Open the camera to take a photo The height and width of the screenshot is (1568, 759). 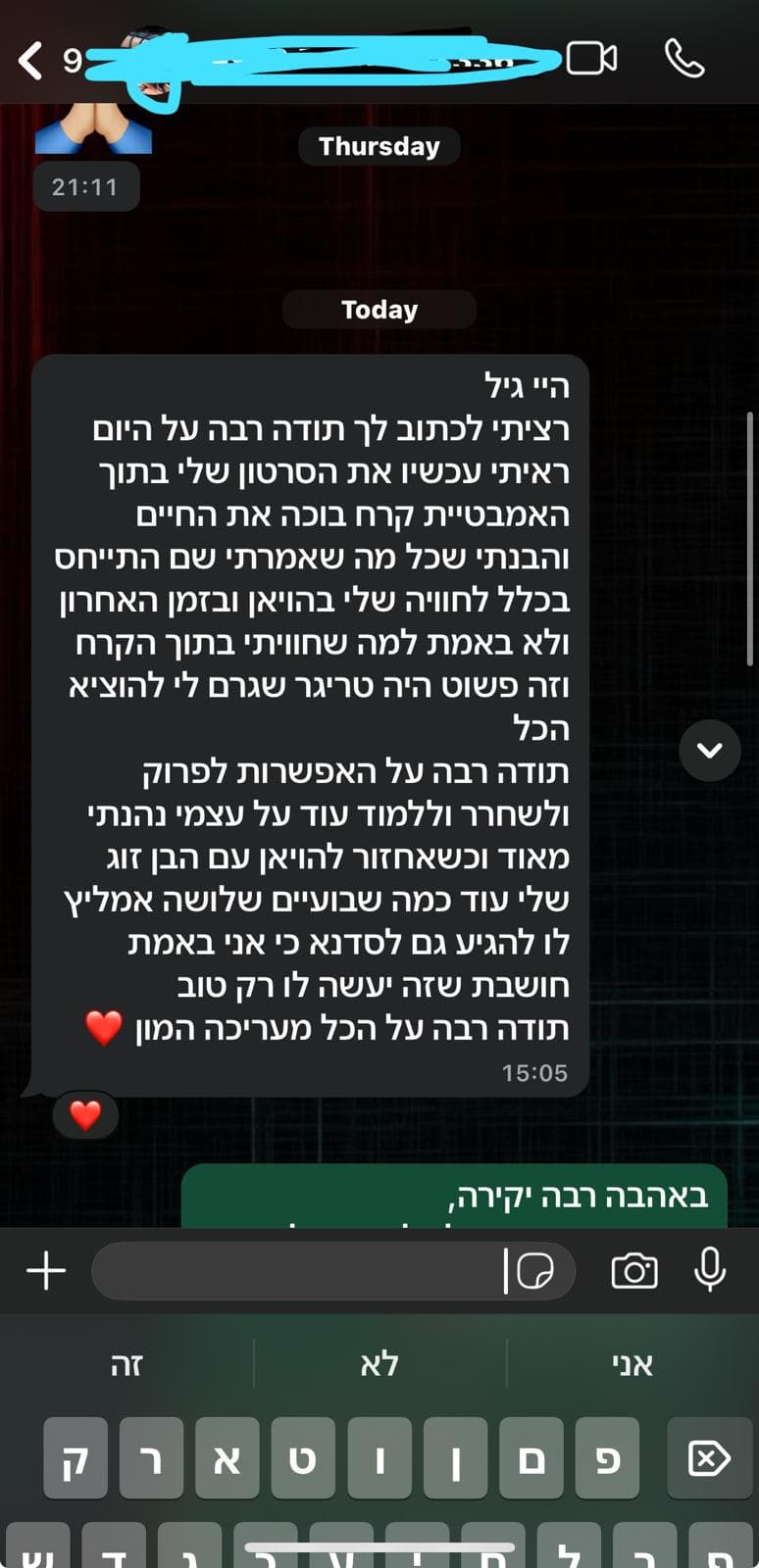coord(634,1271)
